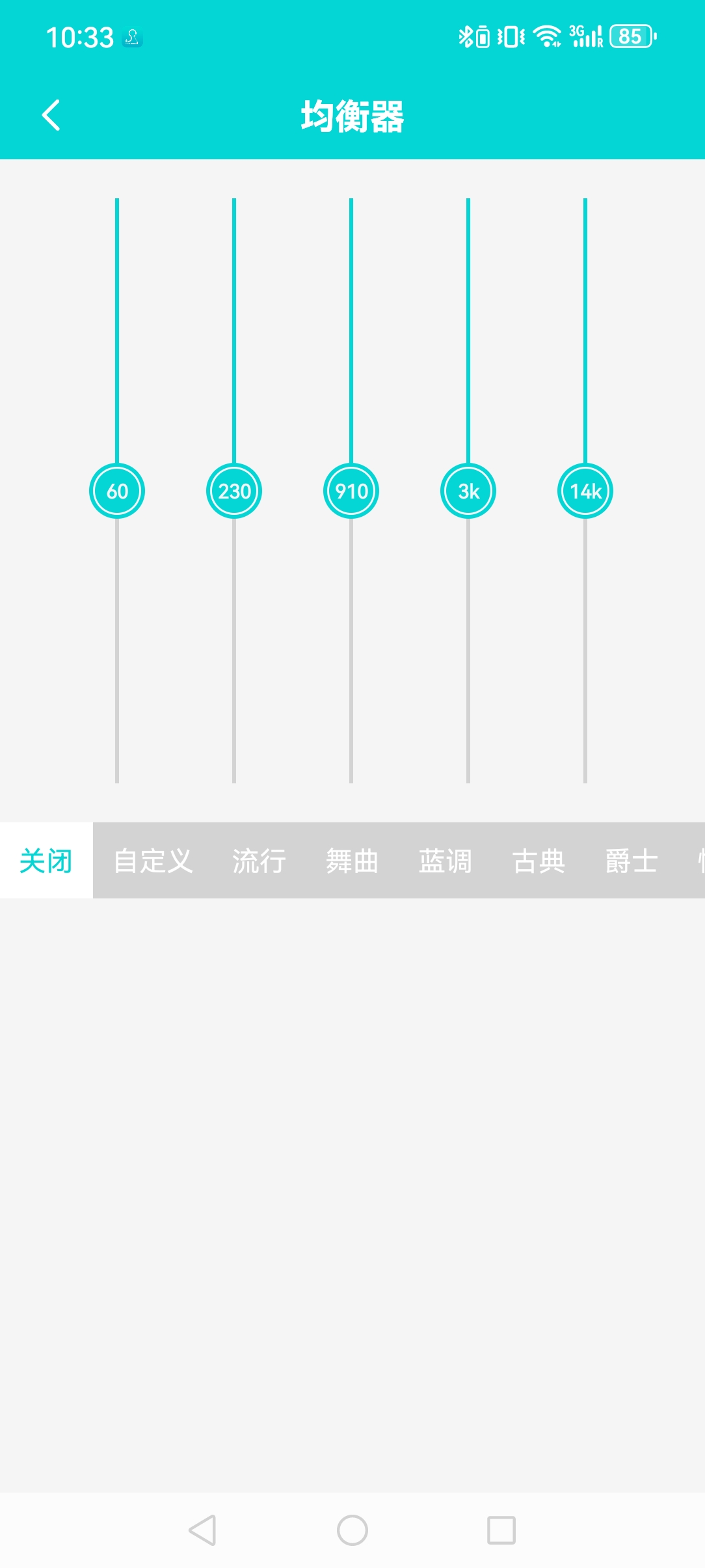Open the recent apps overview
Image resolution: width=705 pixels, height=1568 pixels.
point(501,1530)
